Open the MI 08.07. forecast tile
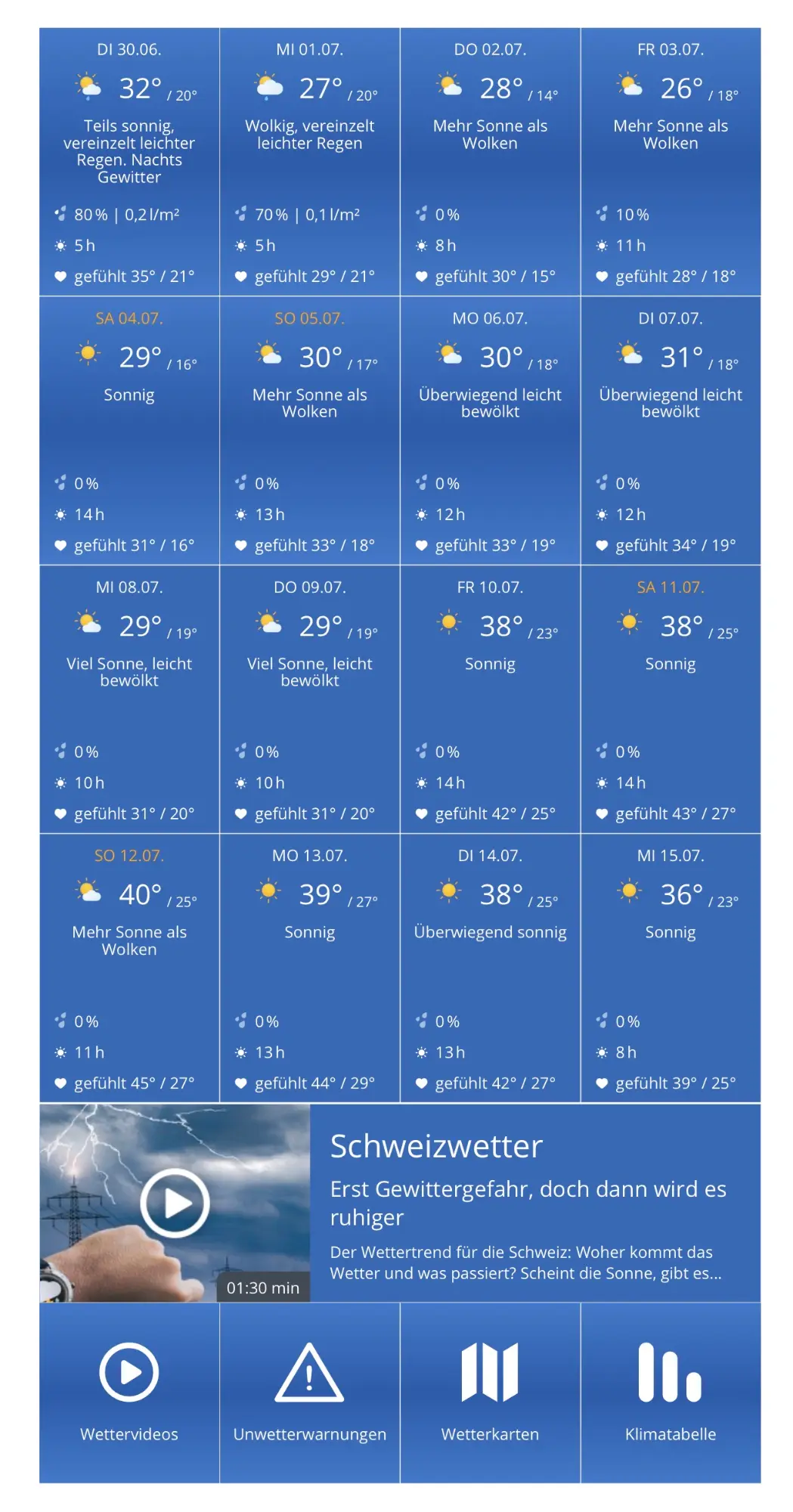The image size is (793, 1512). (129, 699)
